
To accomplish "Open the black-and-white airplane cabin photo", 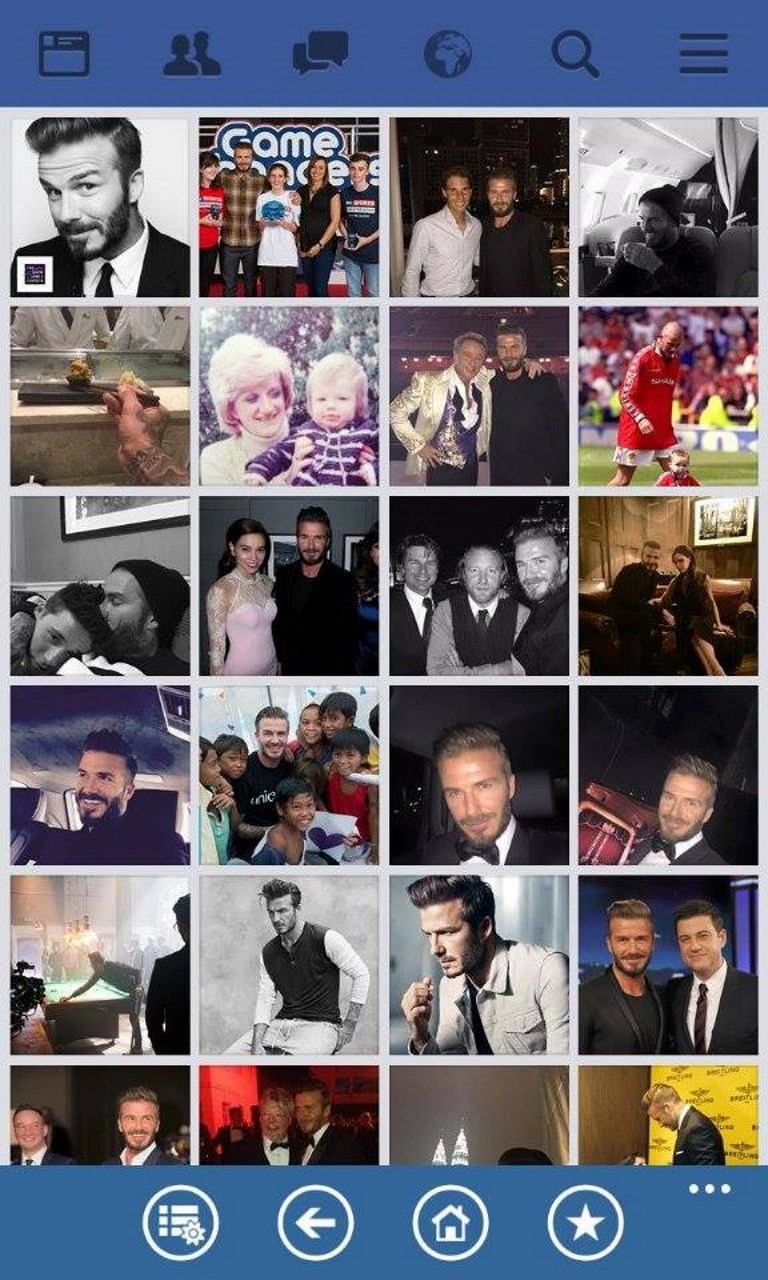I will (668, 207).
